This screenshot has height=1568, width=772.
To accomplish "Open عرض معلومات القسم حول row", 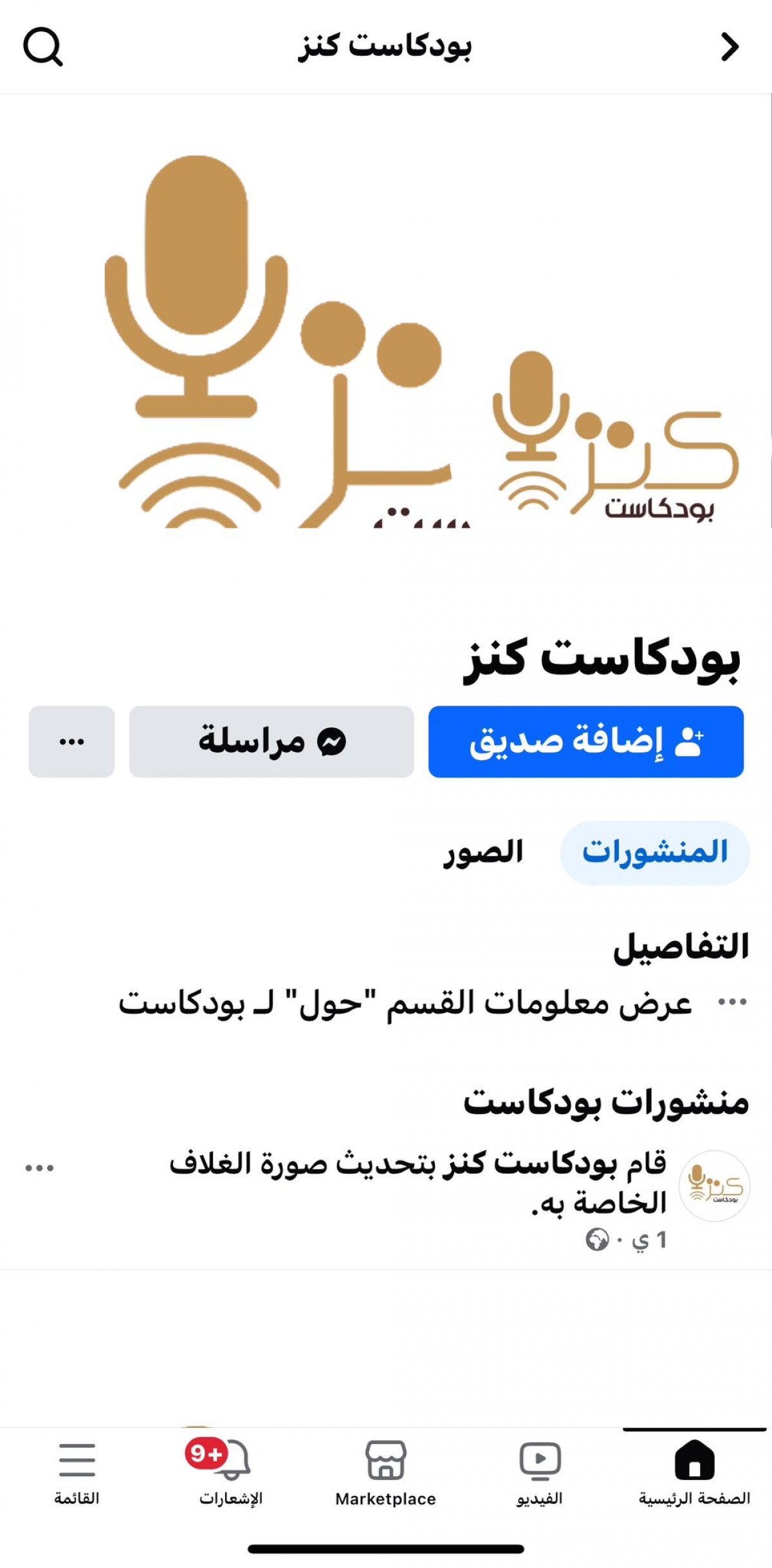I will pos(432,1003).
